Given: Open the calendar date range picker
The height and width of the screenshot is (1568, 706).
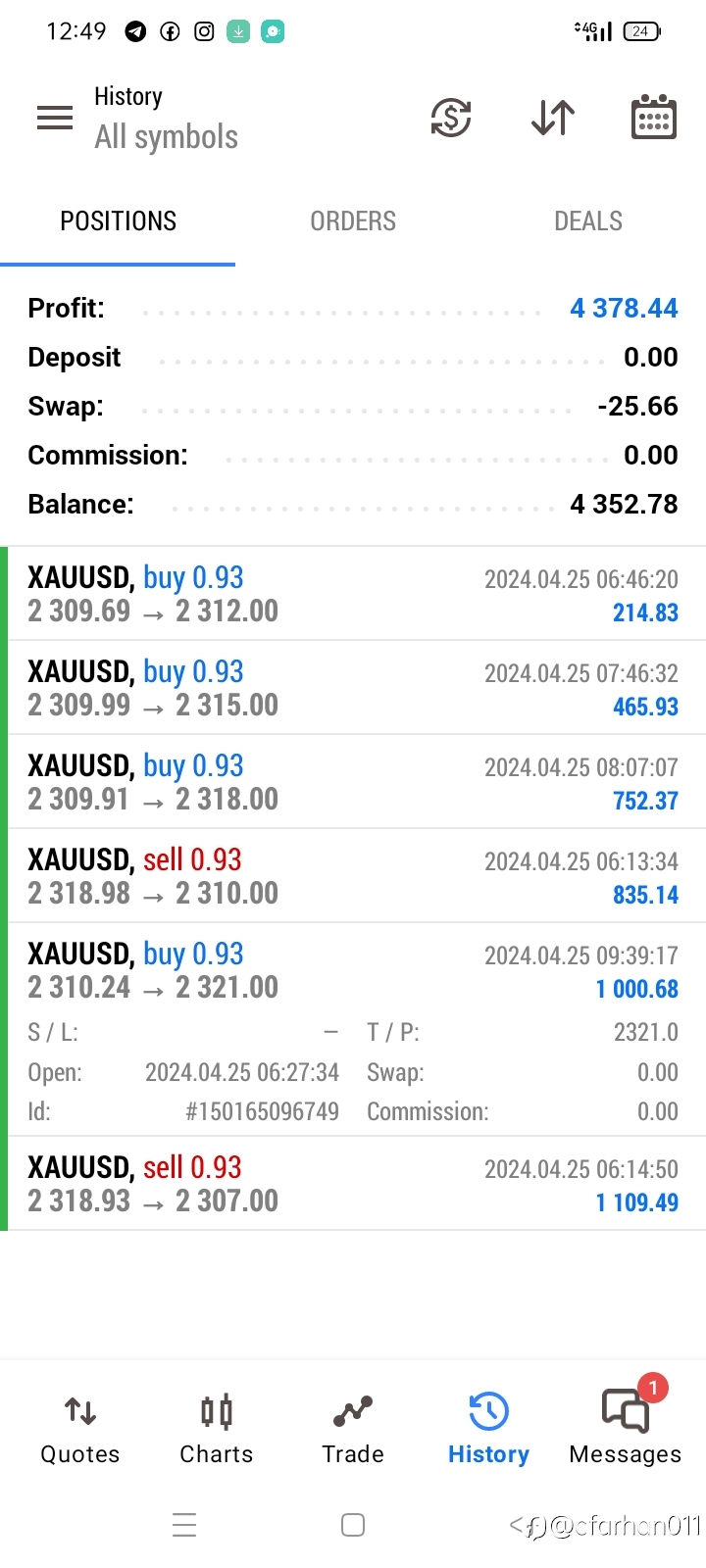Looking at the screenshot, I should 653,118.
